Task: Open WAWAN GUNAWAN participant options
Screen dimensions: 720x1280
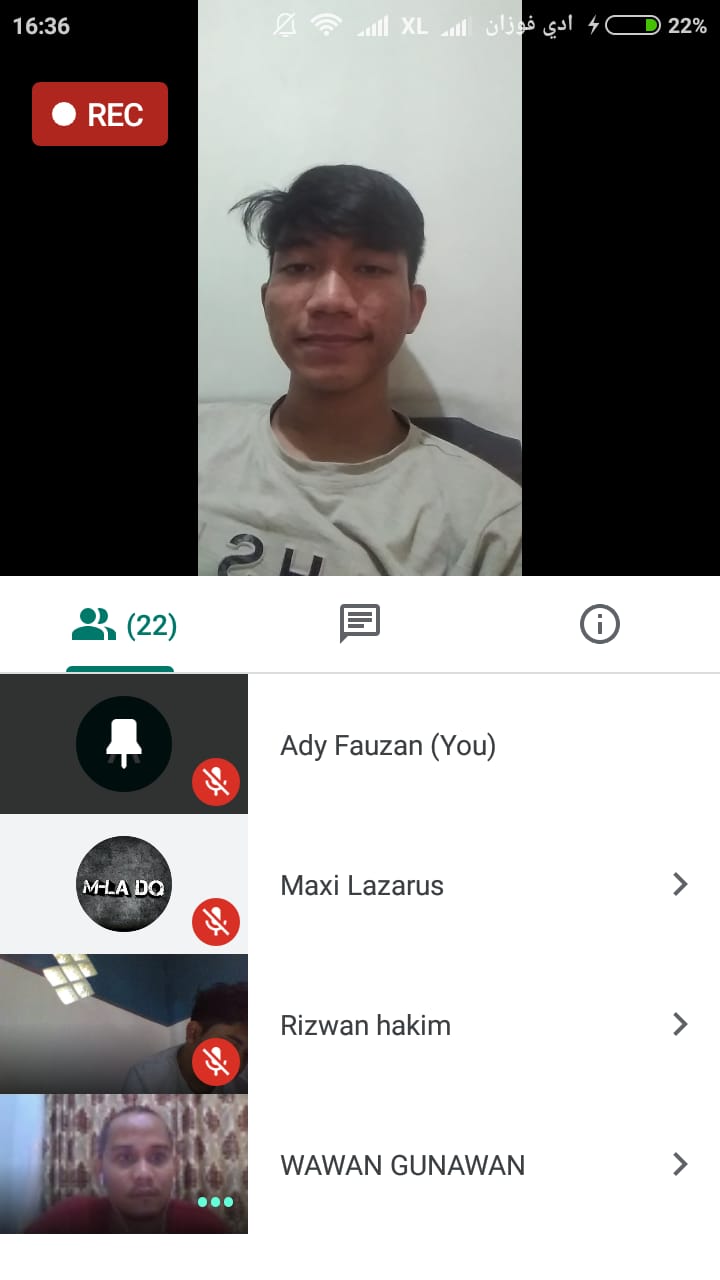Action: (680, 1165)
